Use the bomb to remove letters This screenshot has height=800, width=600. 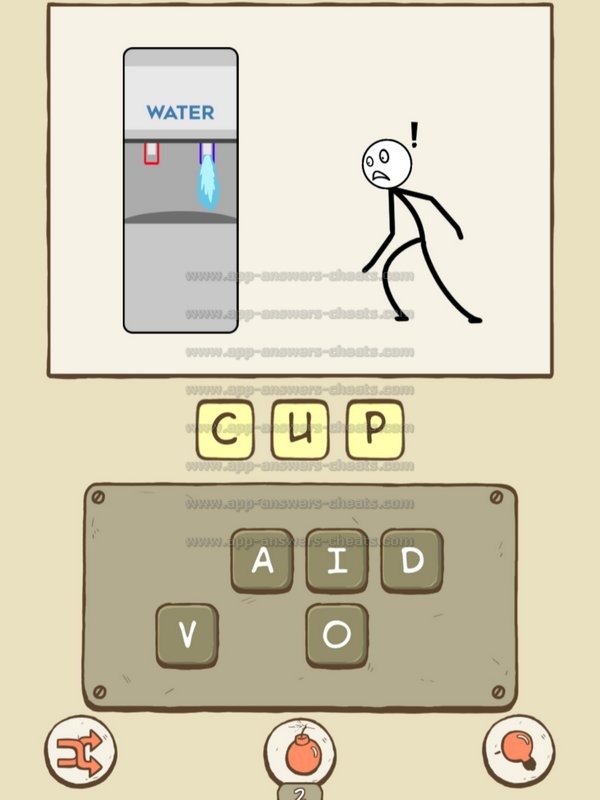coord(299,752)
